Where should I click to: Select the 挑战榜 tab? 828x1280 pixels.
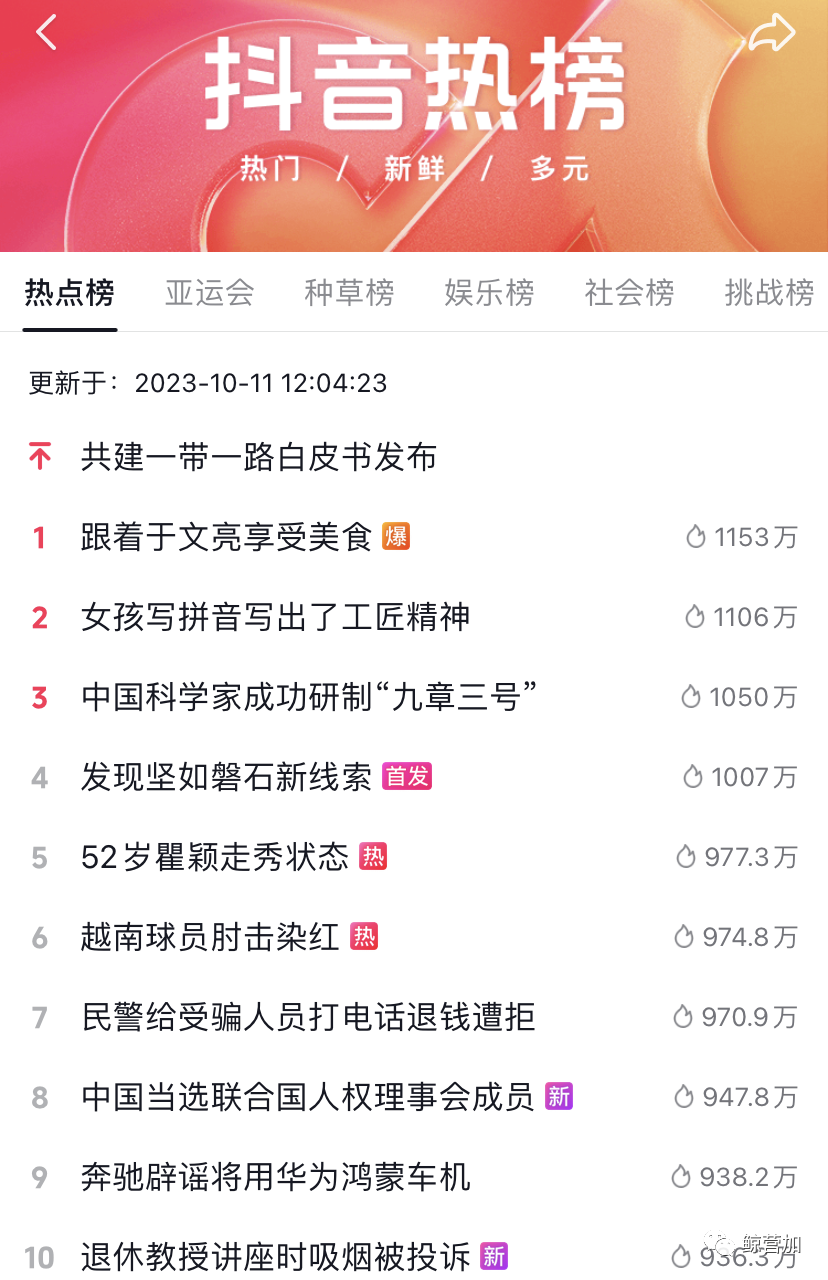768,293
